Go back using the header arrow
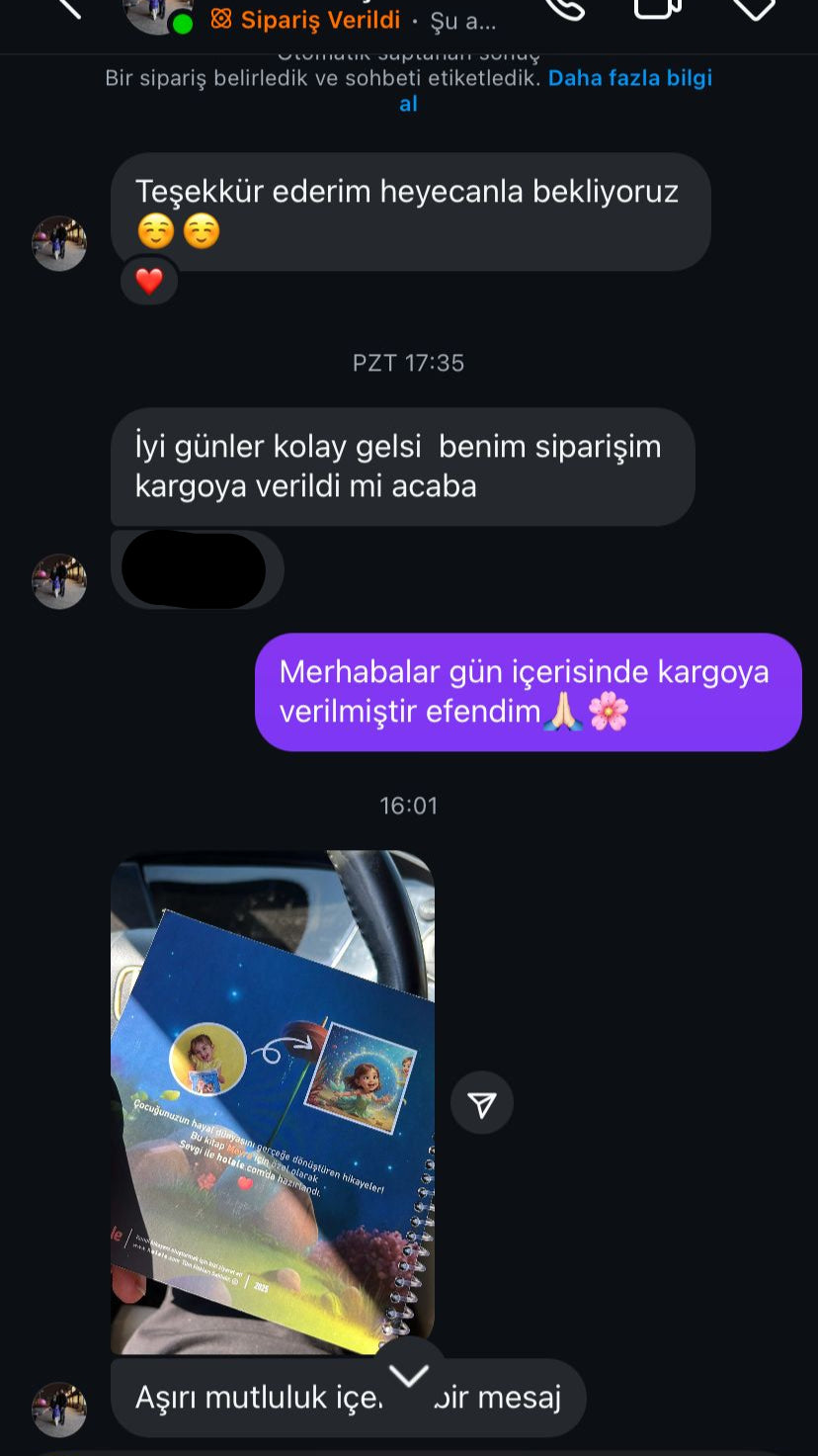The height and width of the screenshot is (1456, 818). coord(66,8)
